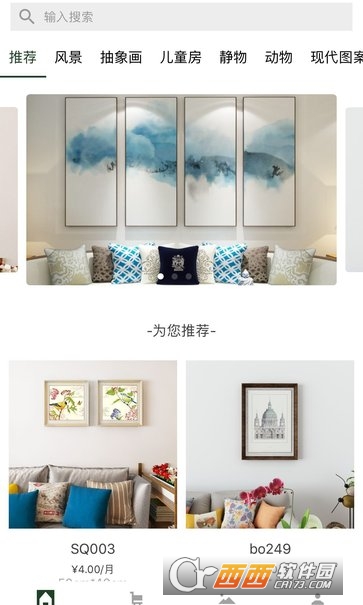Switch to the 儿童房 tab
The height and width of the screenshot is (605, 363).
(x=181, y=57)
